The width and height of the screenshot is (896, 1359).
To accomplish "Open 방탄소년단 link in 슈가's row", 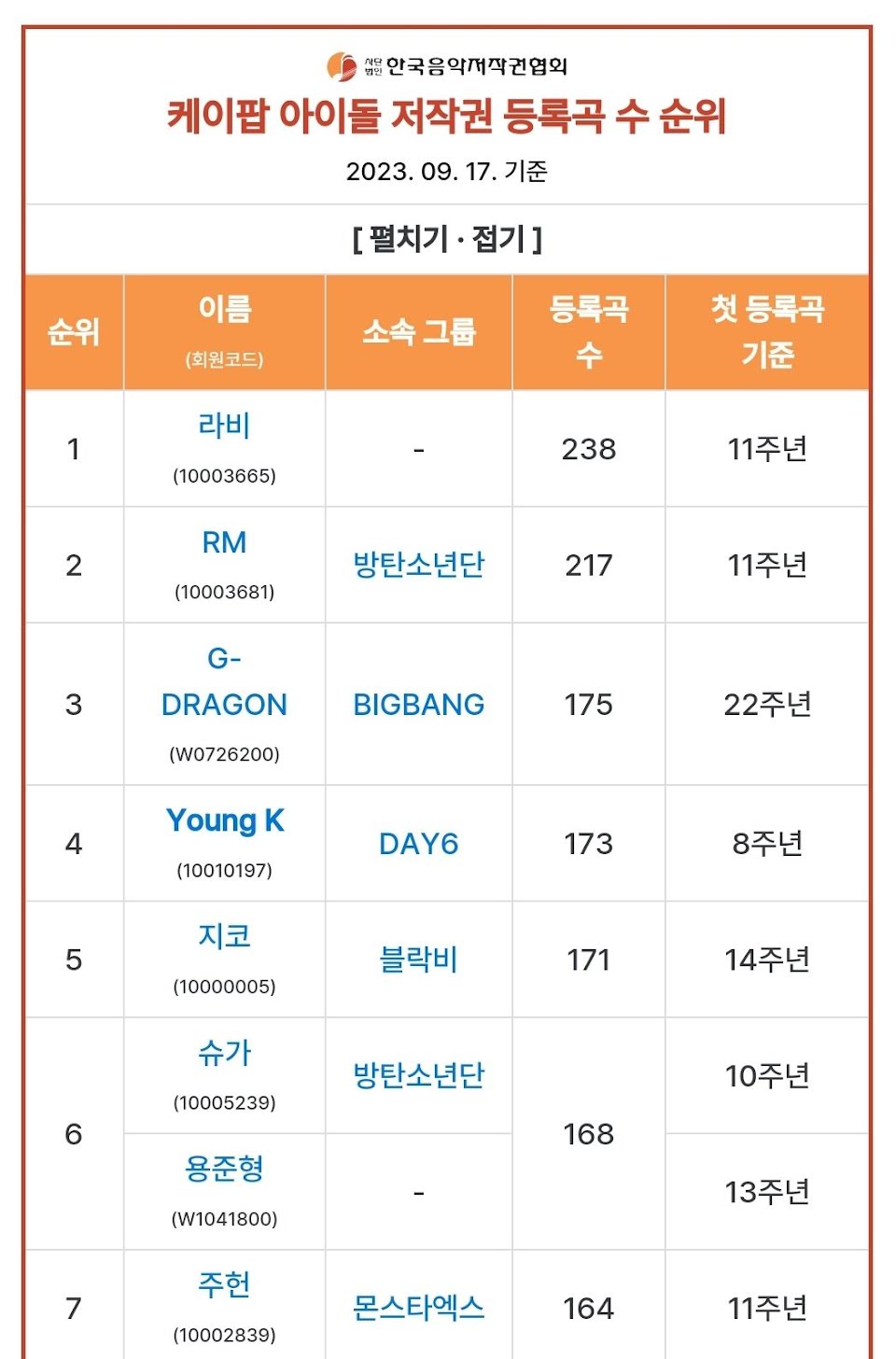I will 418,1075.
